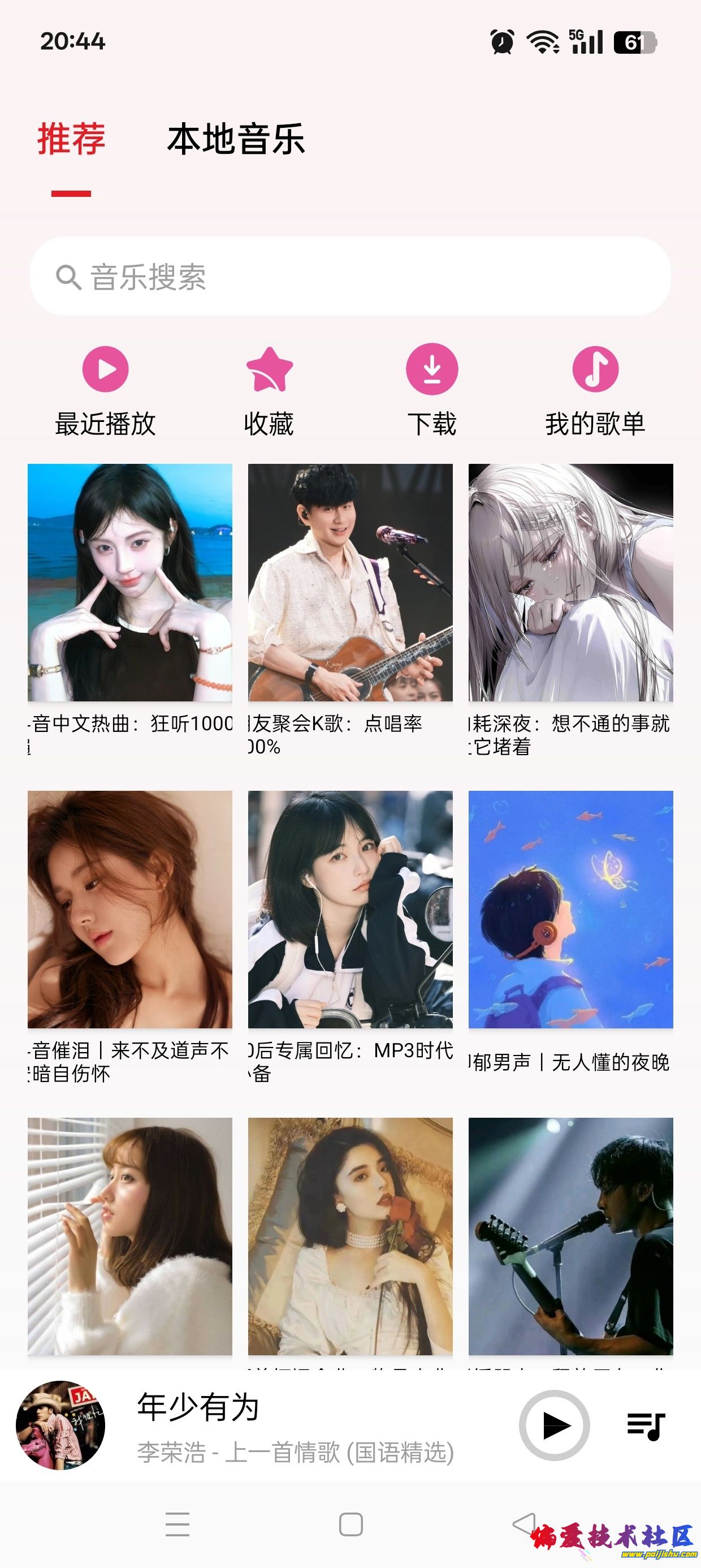Screen dimensions: 701x1568
Task: Open the 耗深夜 playlist card
Action: 570,583
